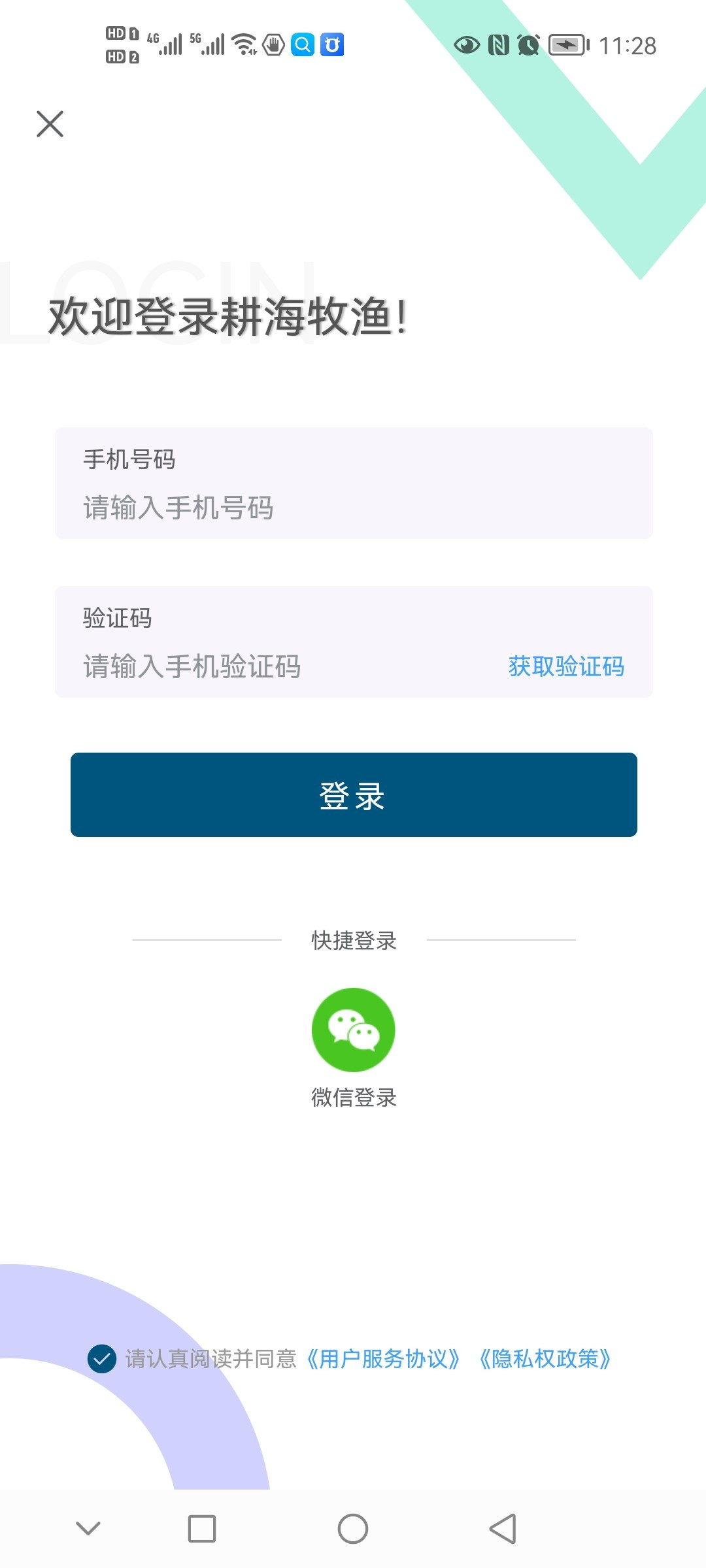Tap the eye comfort status bar icon
The height and width of the screenshot is (1568, 706).
(466, 44)
